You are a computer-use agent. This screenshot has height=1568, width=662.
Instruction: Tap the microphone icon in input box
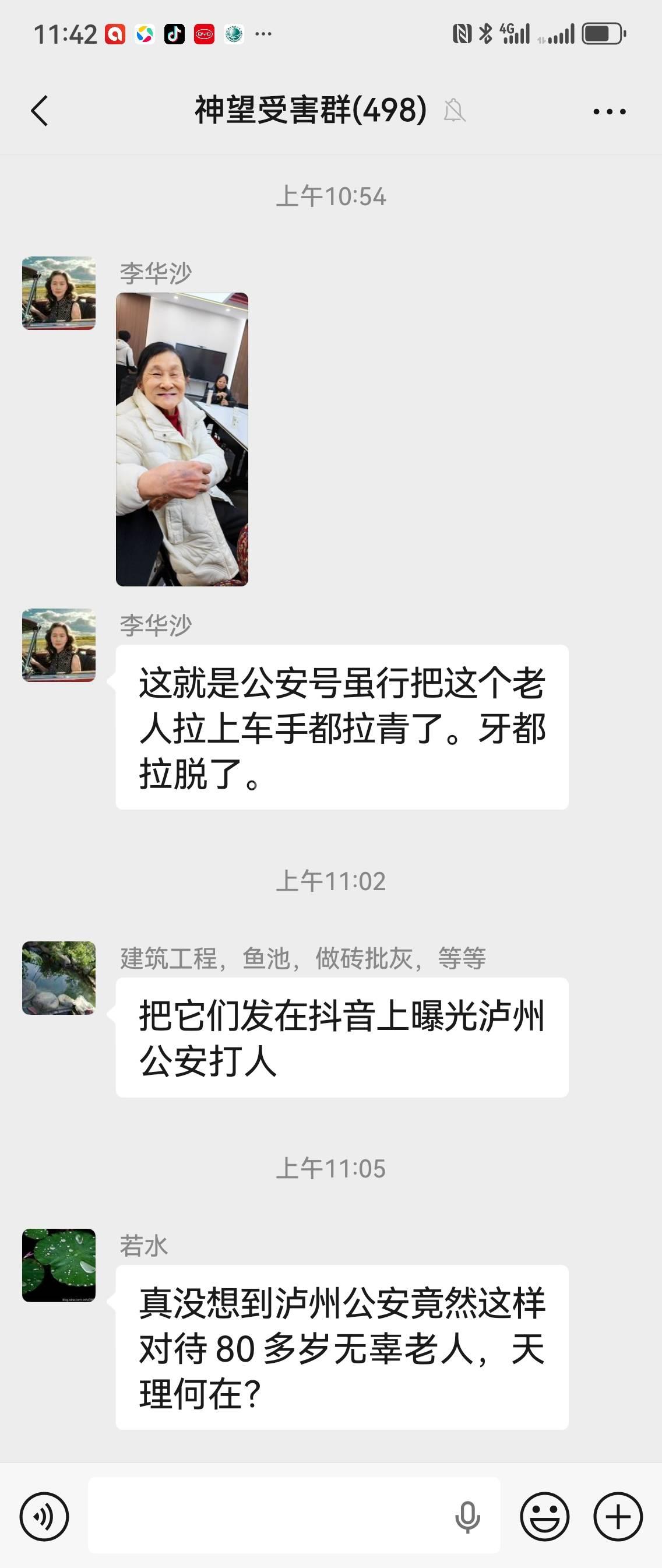click(467, 1516)
